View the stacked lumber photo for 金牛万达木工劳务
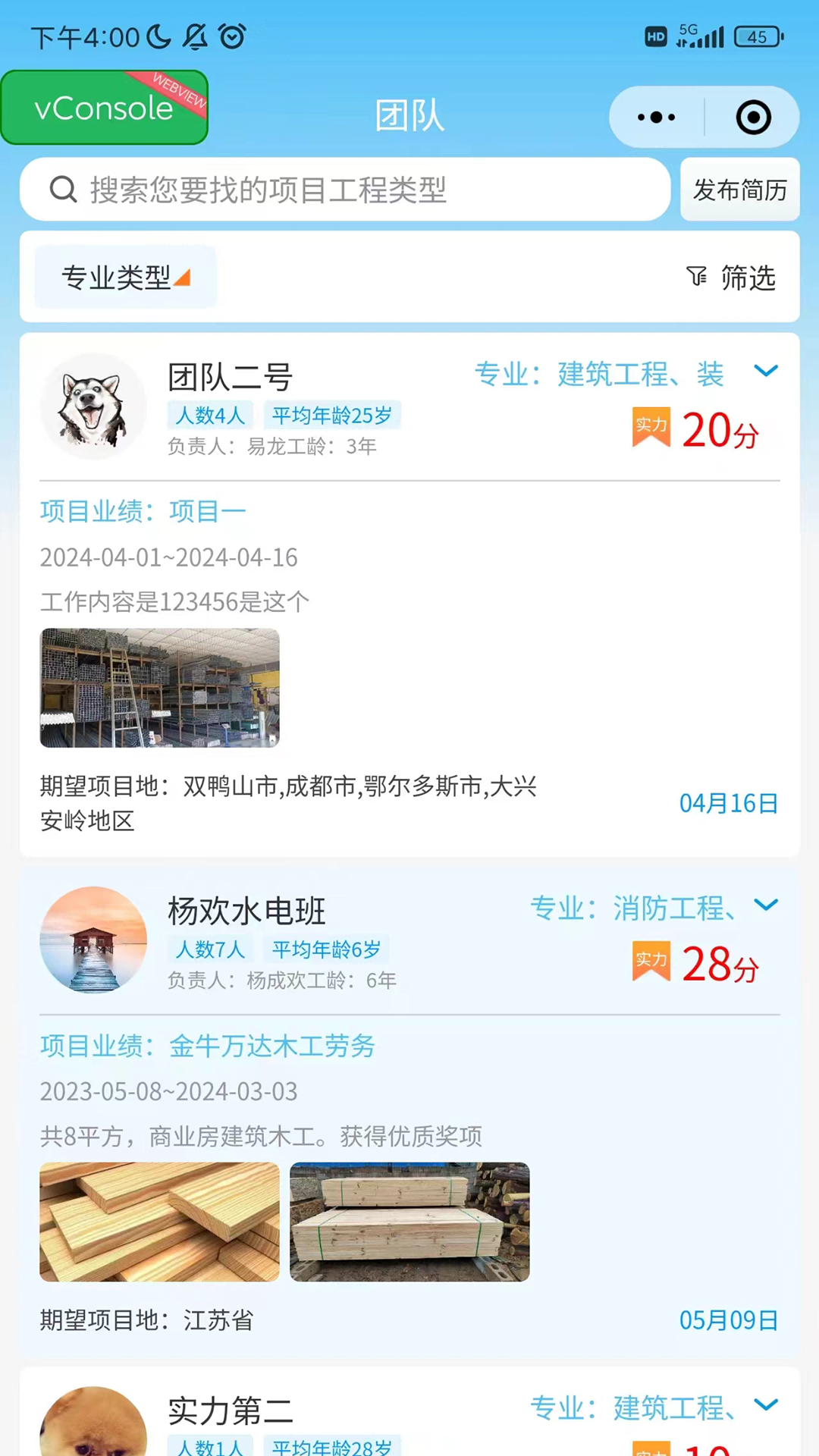Viewport: 819px width, 1456px height. [x=409, y=1222]
